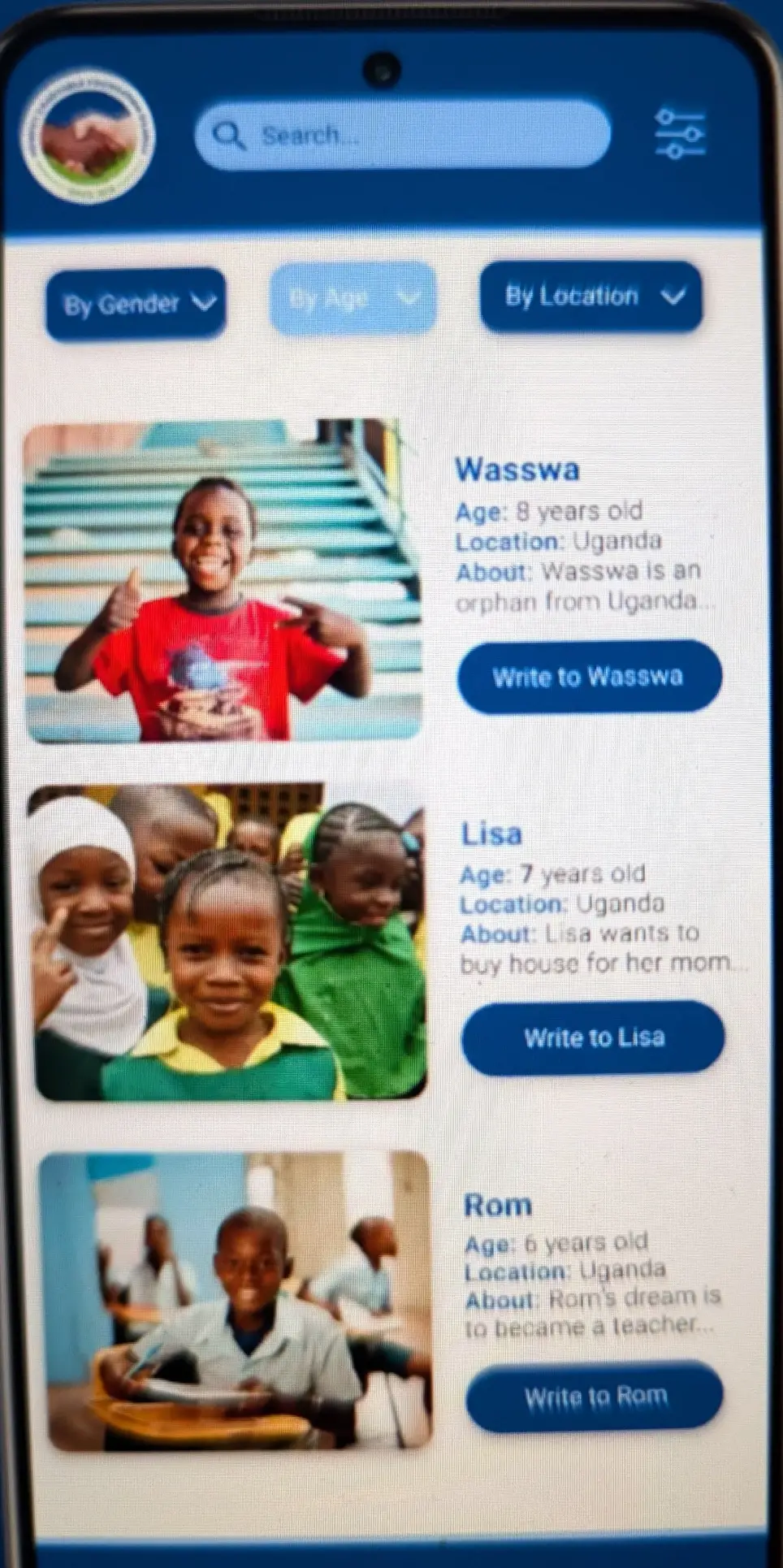Write to Wasswa
Viewport: 783px width, 1568px height.
point(589,677)
